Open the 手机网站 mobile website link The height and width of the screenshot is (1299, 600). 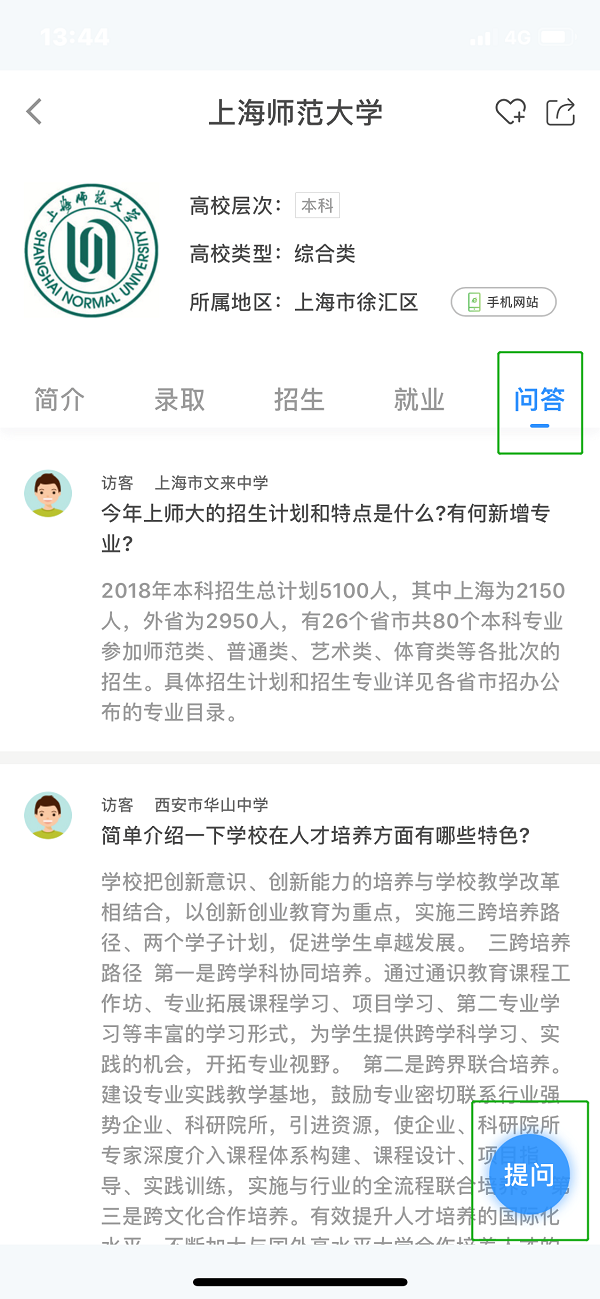[503, 302]
